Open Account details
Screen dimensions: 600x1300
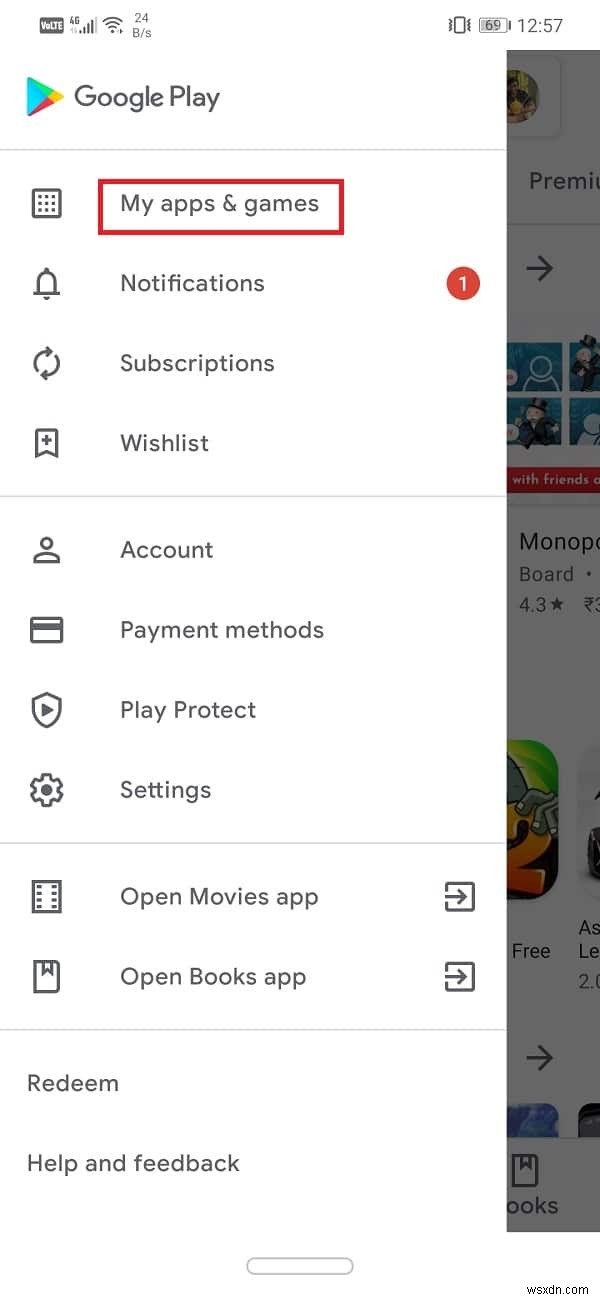[166, 550]
